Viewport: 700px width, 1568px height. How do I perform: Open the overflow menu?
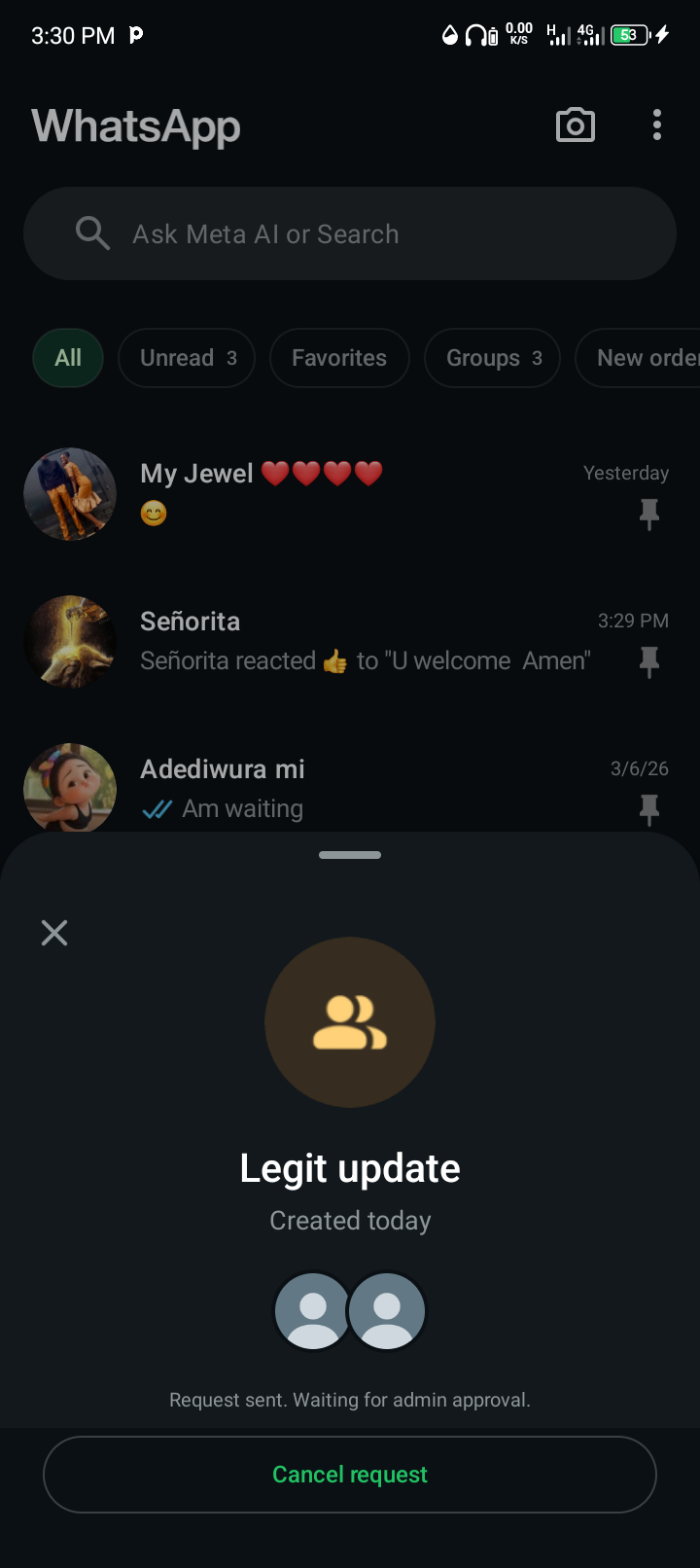pyautogui.click(x=657, y=125)
